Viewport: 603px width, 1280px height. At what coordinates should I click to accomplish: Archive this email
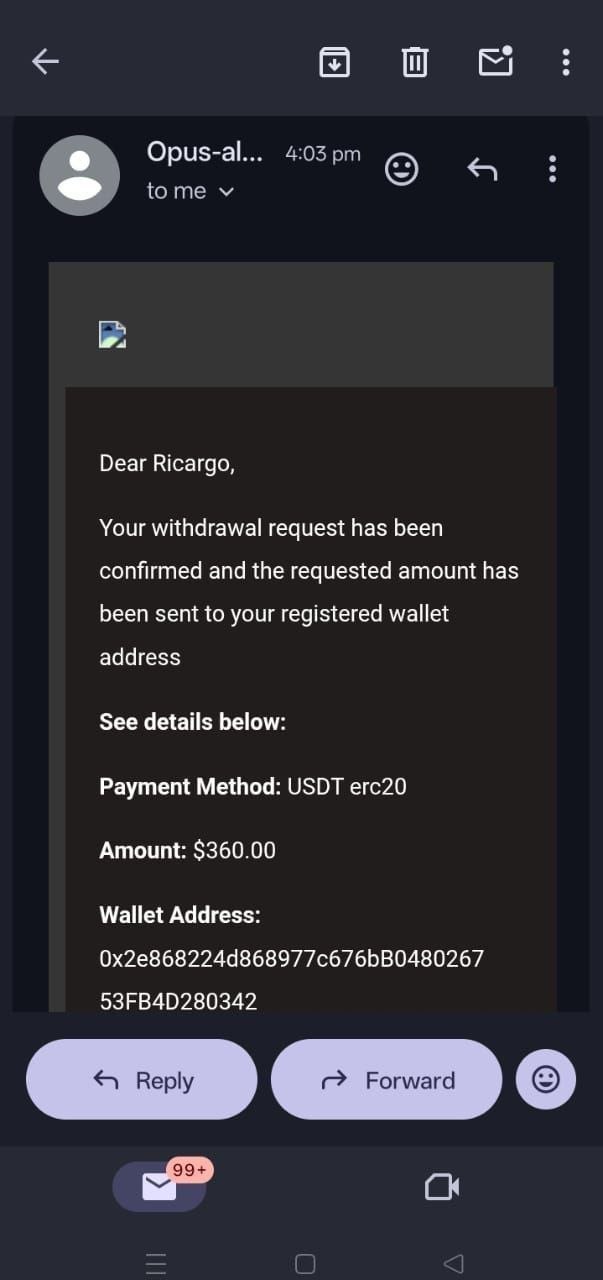tap(334, 62)
